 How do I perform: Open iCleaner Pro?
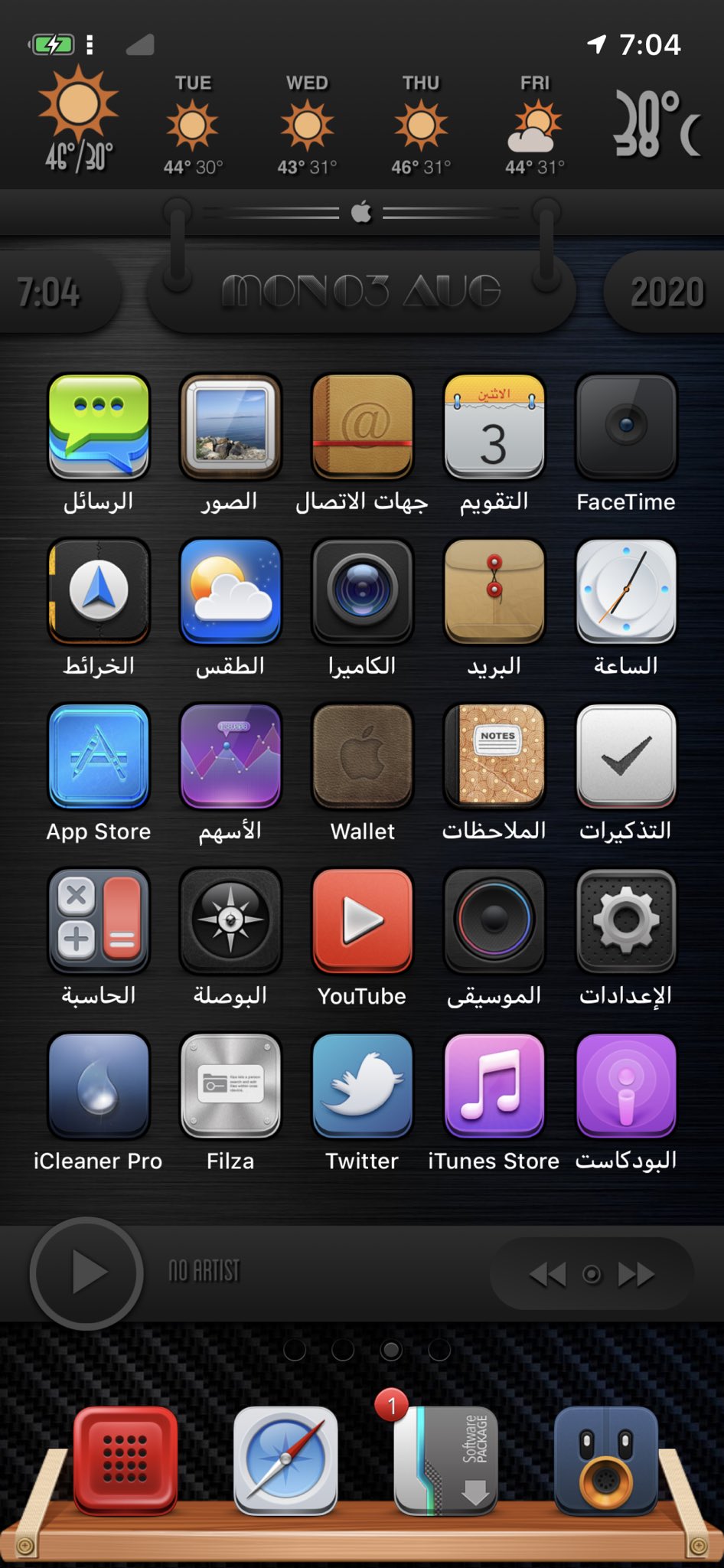(99, 1085)
